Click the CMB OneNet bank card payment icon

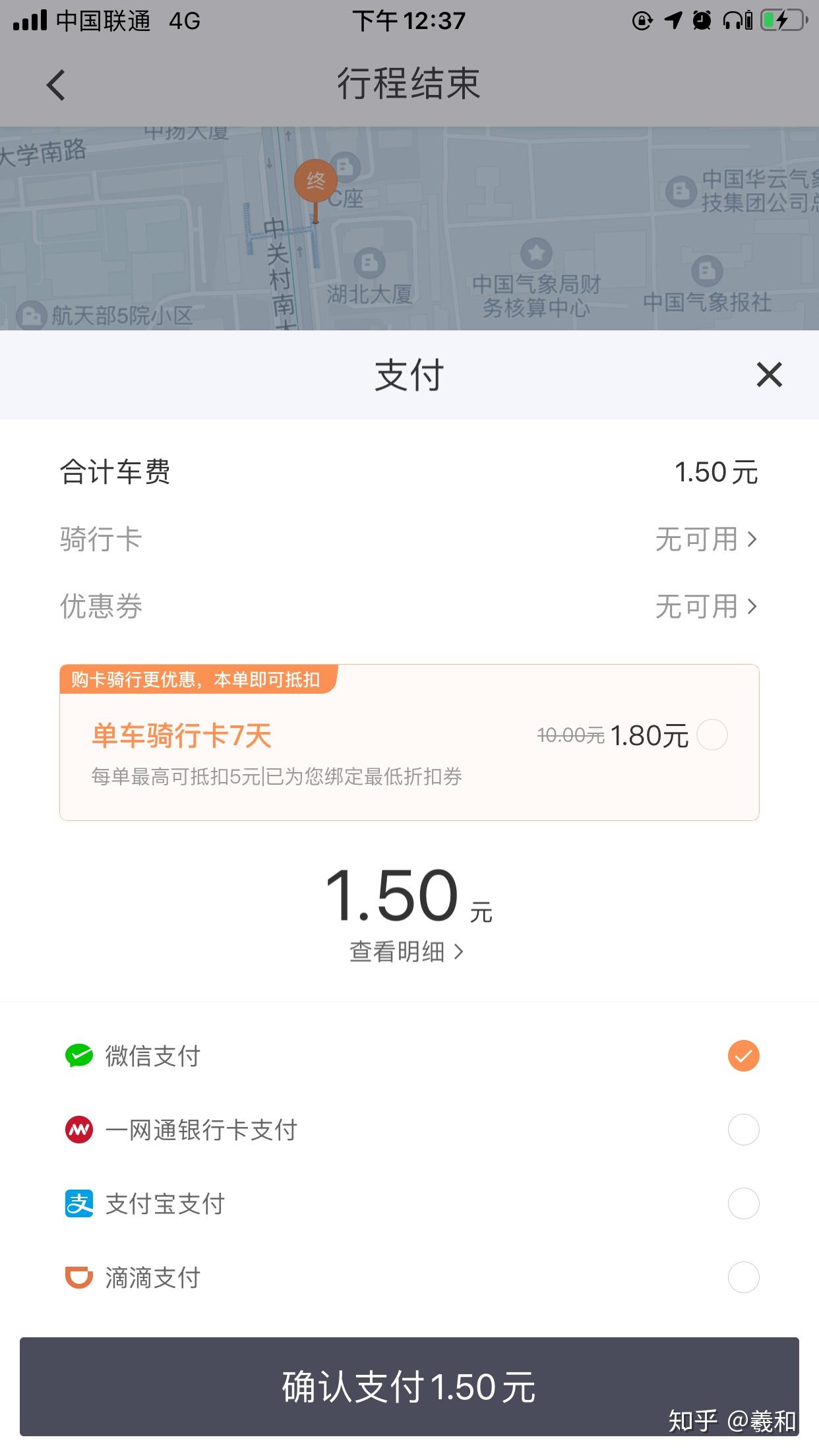tap(78, 1130)
